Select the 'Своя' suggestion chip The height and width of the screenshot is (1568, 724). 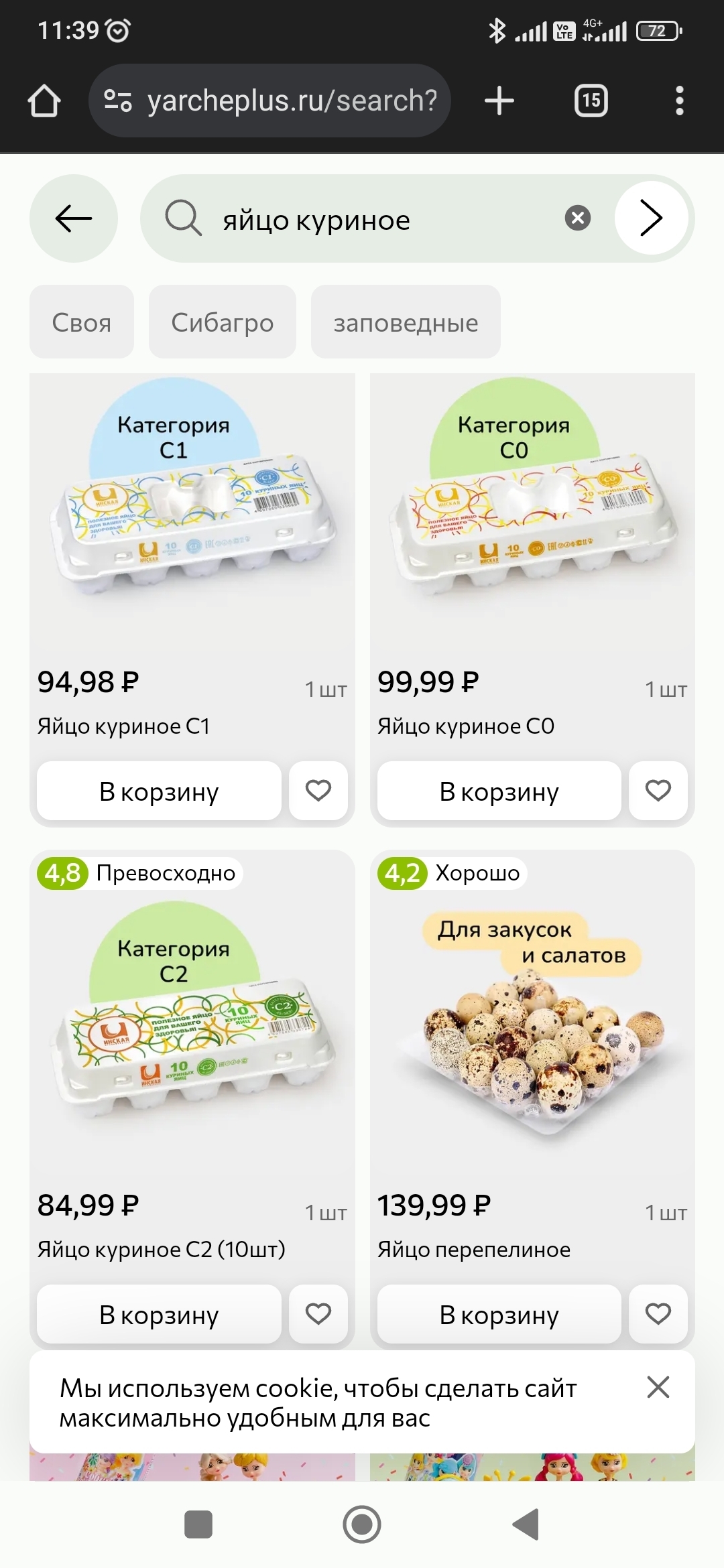pos(82,322)
